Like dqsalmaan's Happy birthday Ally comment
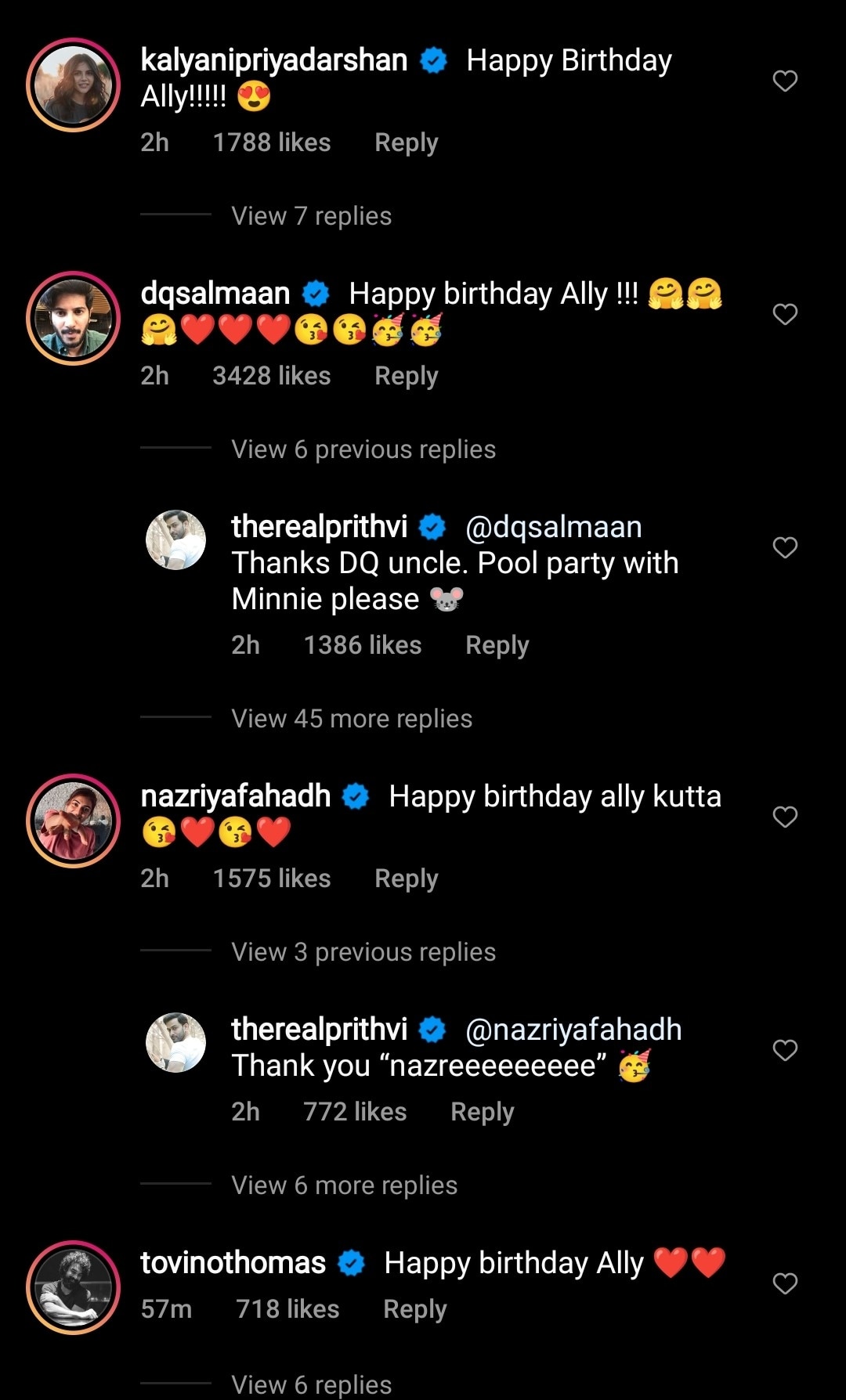 785,314
